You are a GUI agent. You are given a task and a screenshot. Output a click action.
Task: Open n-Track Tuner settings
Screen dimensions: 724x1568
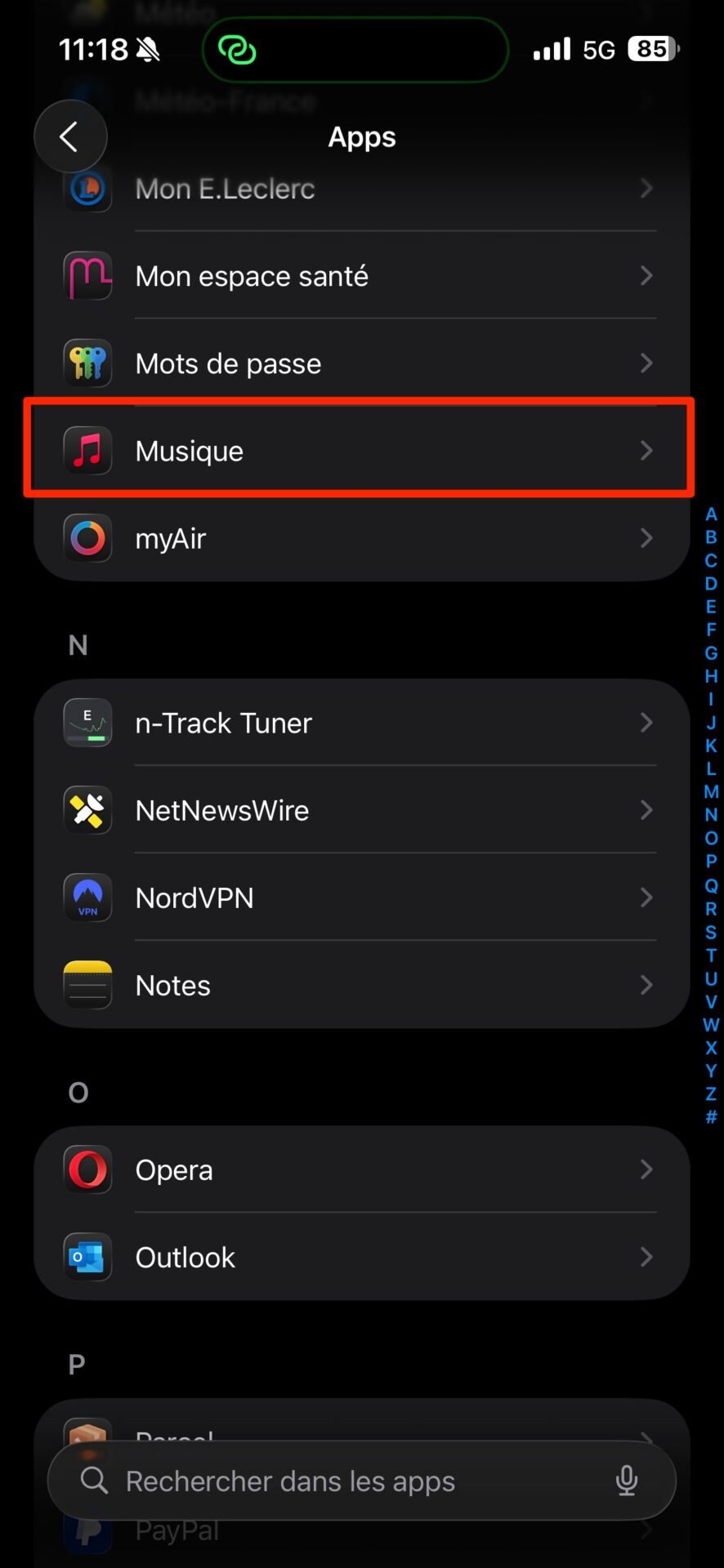362,723
